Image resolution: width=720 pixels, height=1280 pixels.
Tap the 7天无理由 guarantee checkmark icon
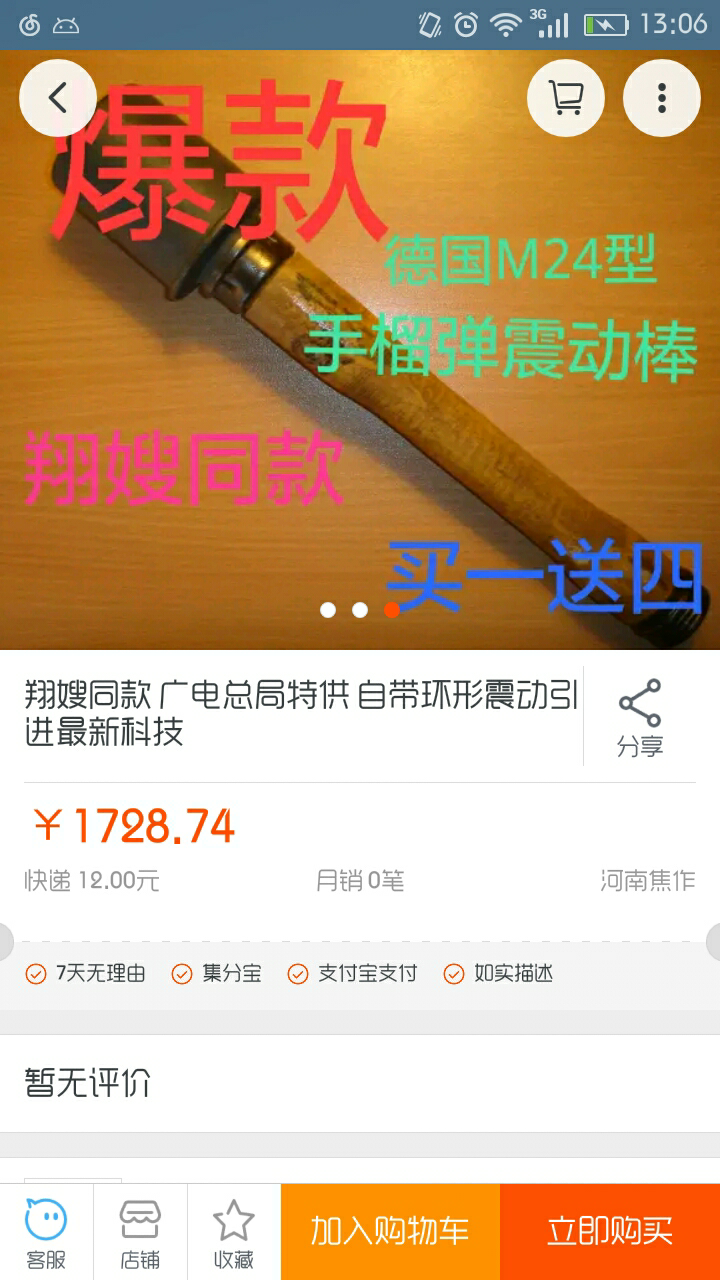[x=37, y=972]
